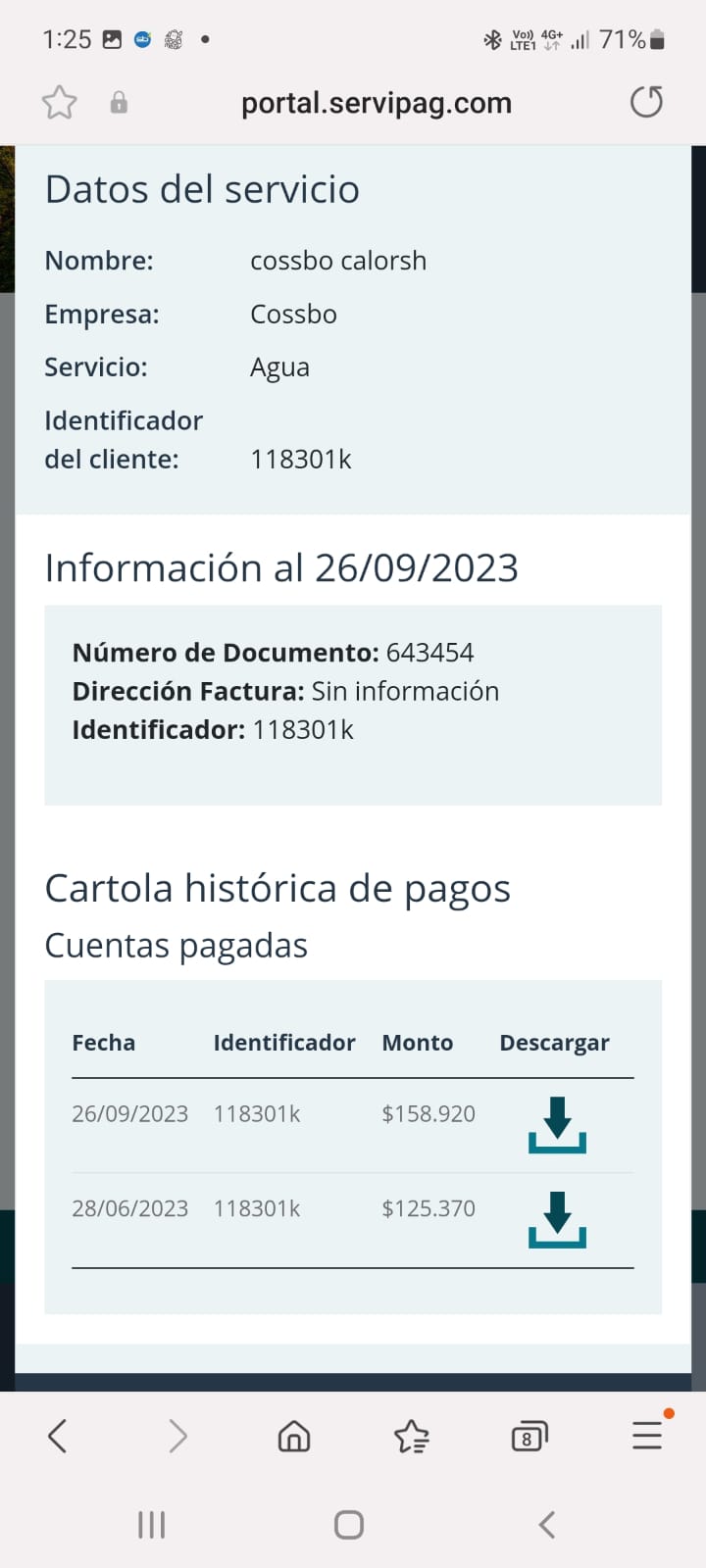This screenshot has height=1568, width=706.
Task: Download the receipt for the 28/06/2023 payment
Action: point(557,1220)
